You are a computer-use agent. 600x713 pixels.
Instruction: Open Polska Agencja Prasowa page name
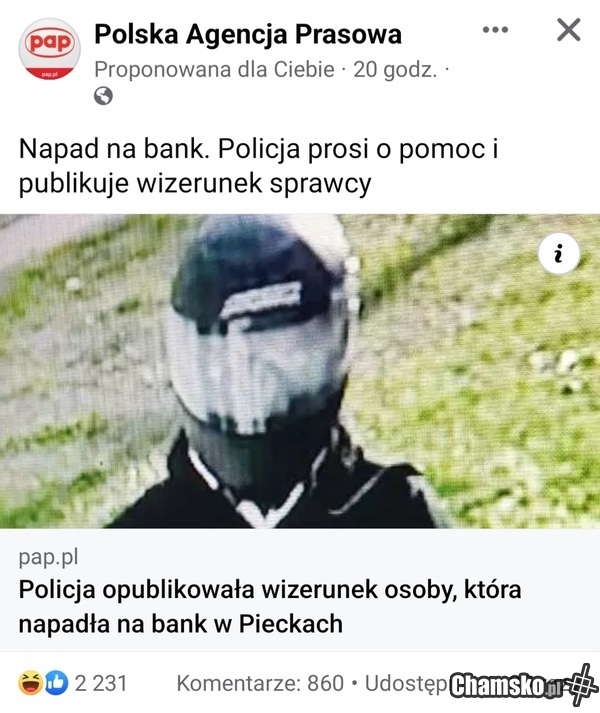coord(247,35)
